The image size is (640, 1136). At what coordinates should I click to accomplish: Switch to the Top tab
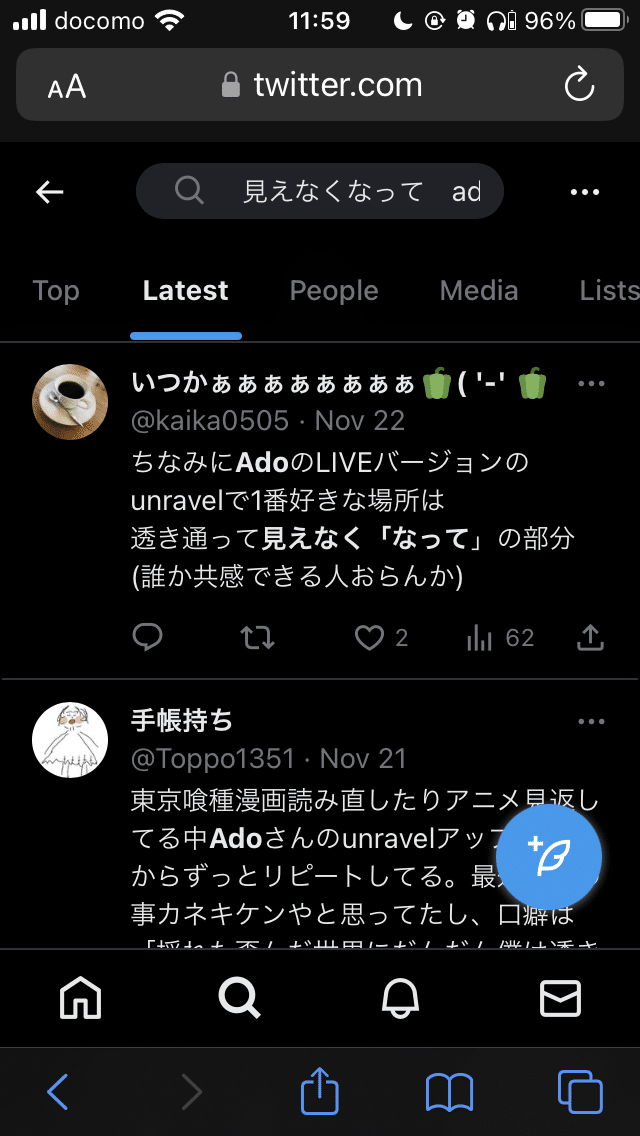pyautogui.click(x=55, y=291)
